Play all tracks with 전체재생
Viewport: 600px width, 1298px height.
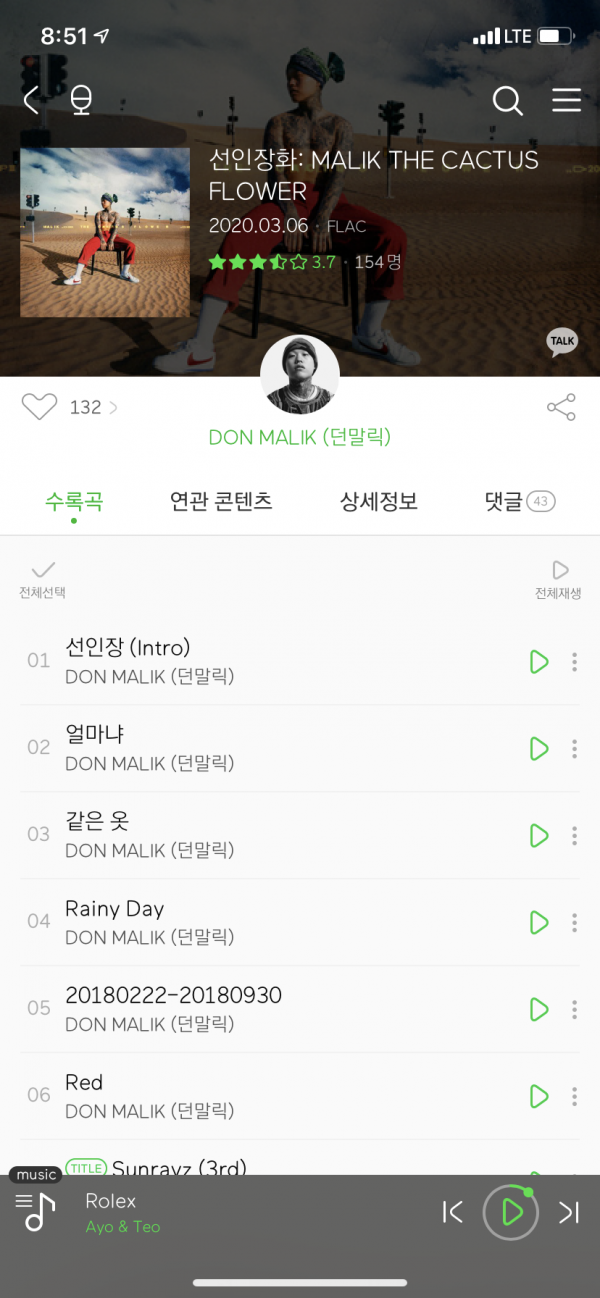[x=559, y=578]
